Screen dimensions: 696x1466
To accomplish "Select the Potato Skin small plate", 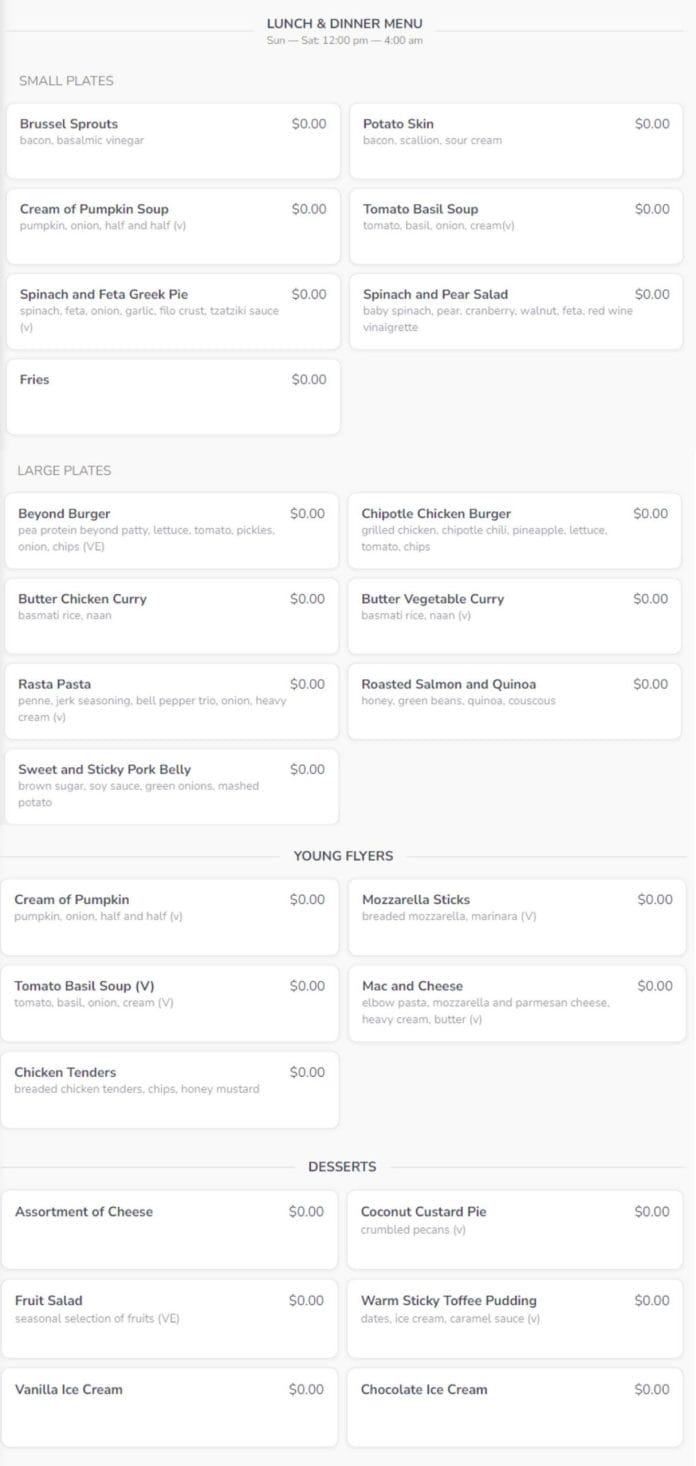I will pyautogui.click(x=516, y=141).
